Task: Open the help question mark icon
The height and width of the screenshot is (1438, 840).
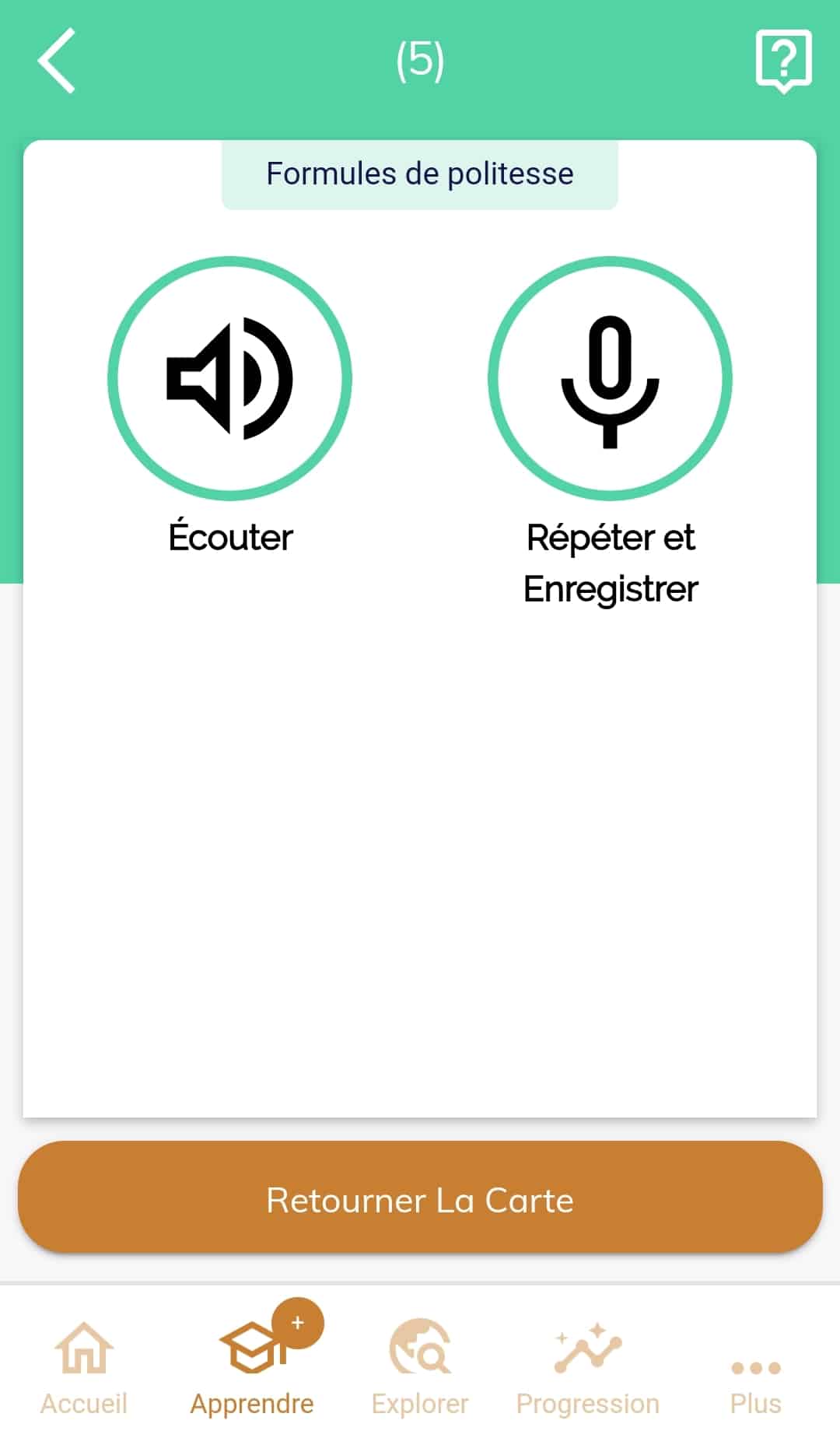Action: [783, 61]
